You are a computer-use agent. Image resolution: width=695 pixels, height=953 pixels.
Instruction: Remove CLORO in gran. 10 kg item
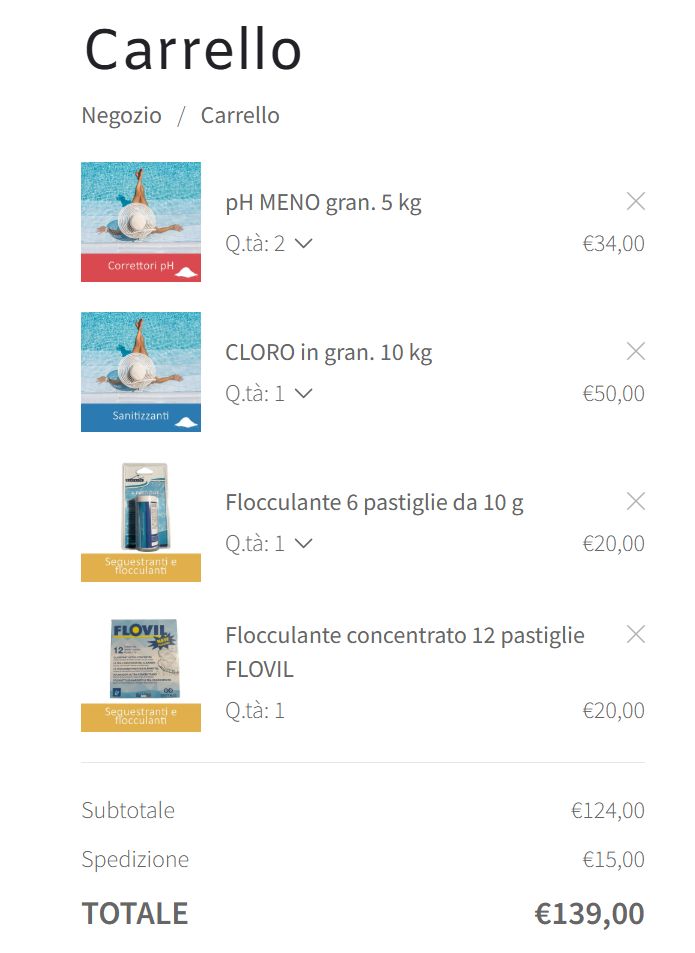[x=635, y=352]
